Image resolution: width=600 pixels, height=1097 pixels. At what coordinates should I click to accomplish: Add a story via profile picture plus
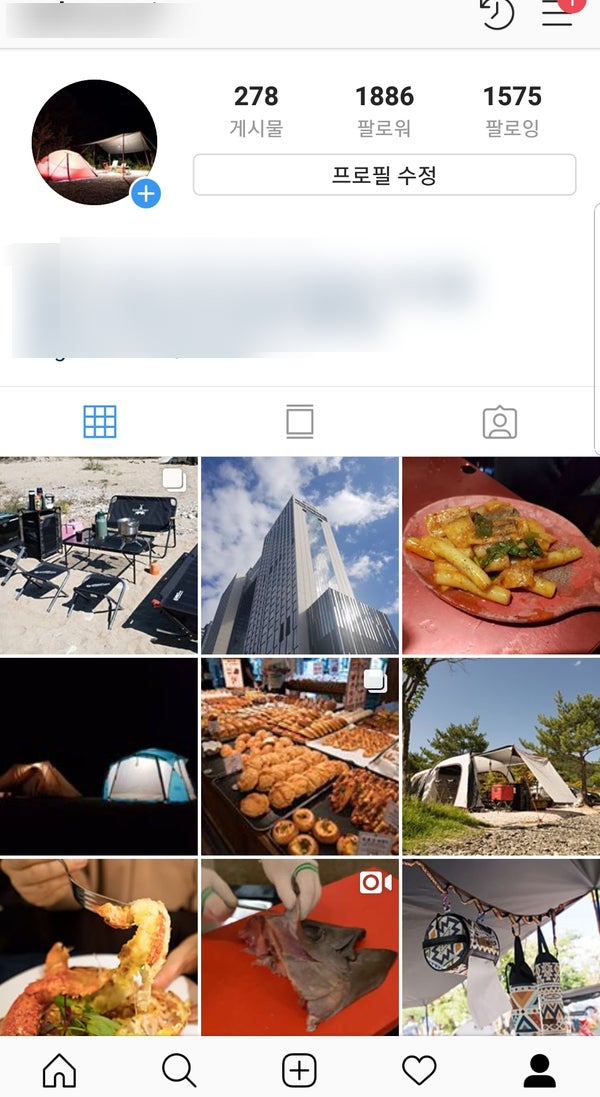tap(146, 193)
